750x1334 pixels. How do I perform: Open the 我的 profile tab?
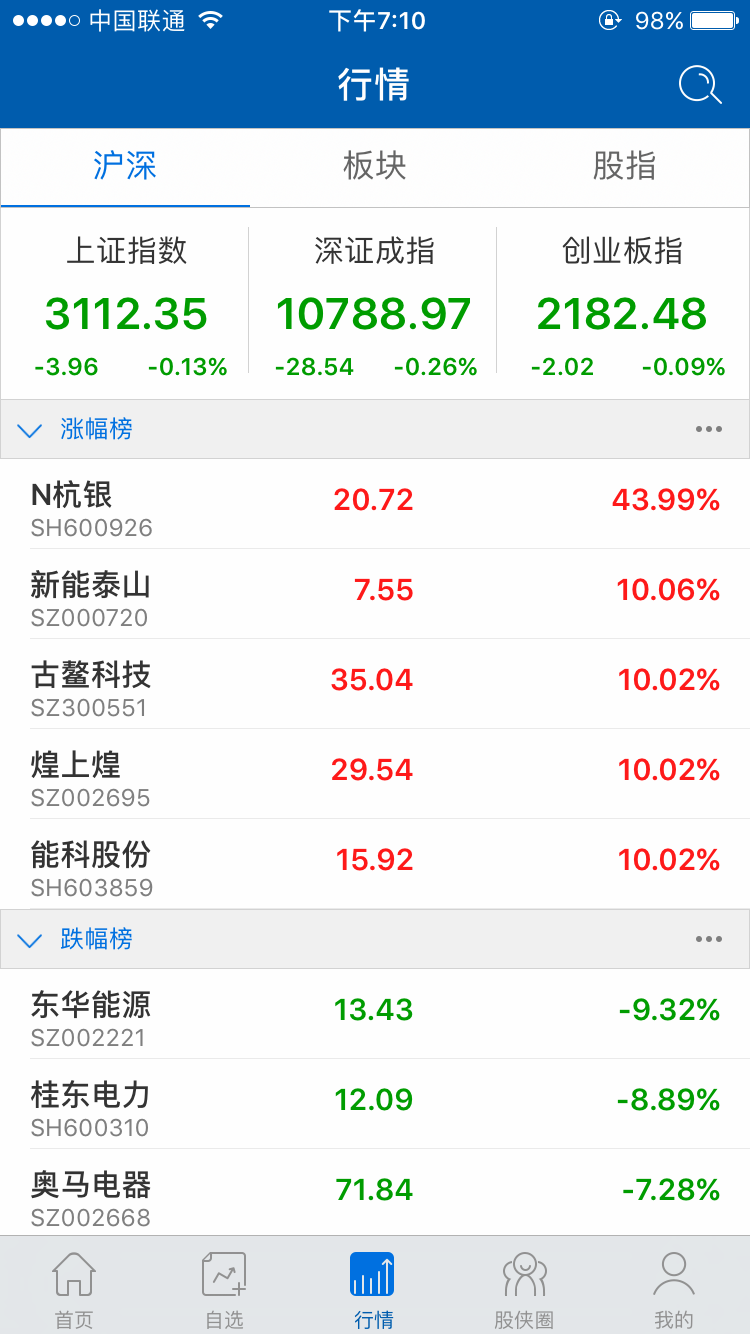(673, 1288)
